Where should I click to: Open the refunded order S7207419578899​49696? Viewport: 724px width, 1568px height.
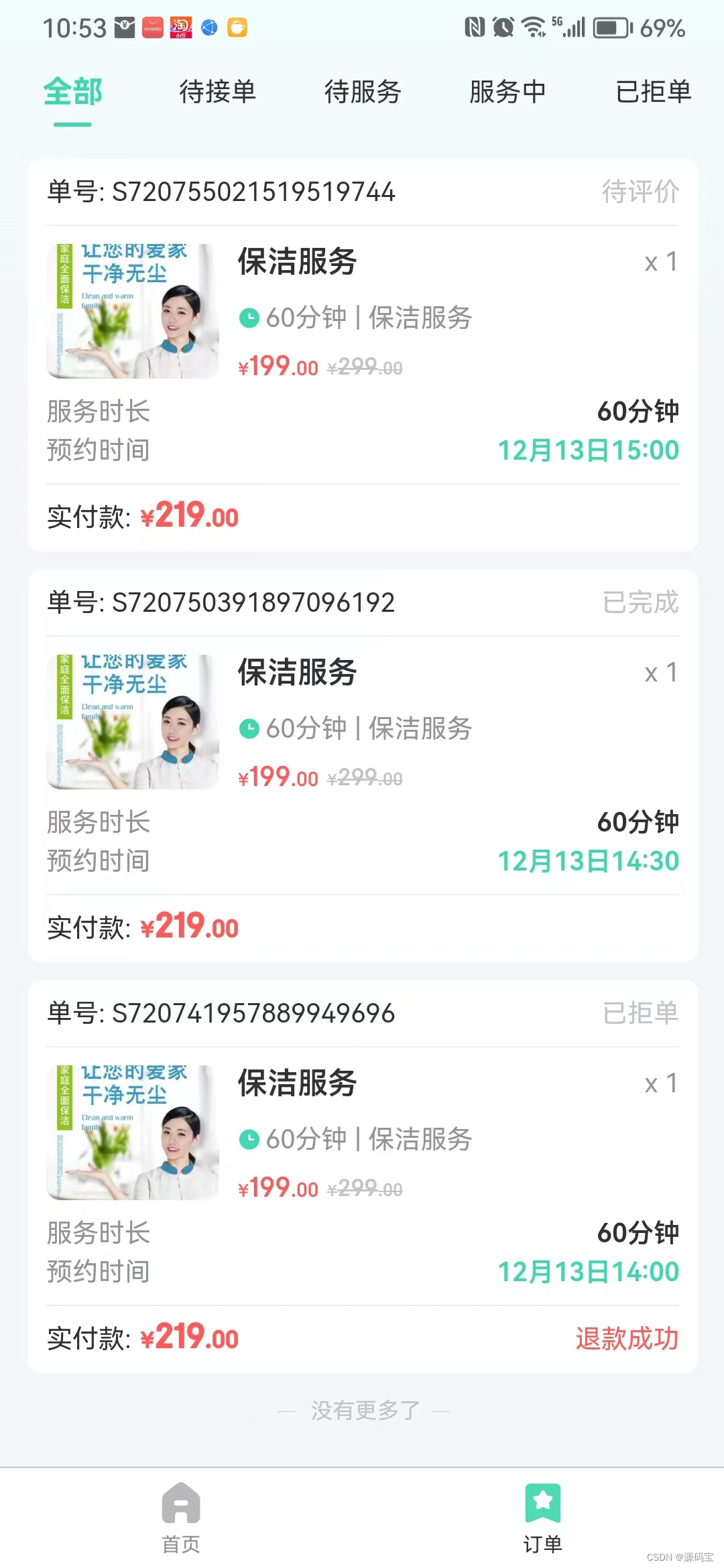pos(362,1176)
